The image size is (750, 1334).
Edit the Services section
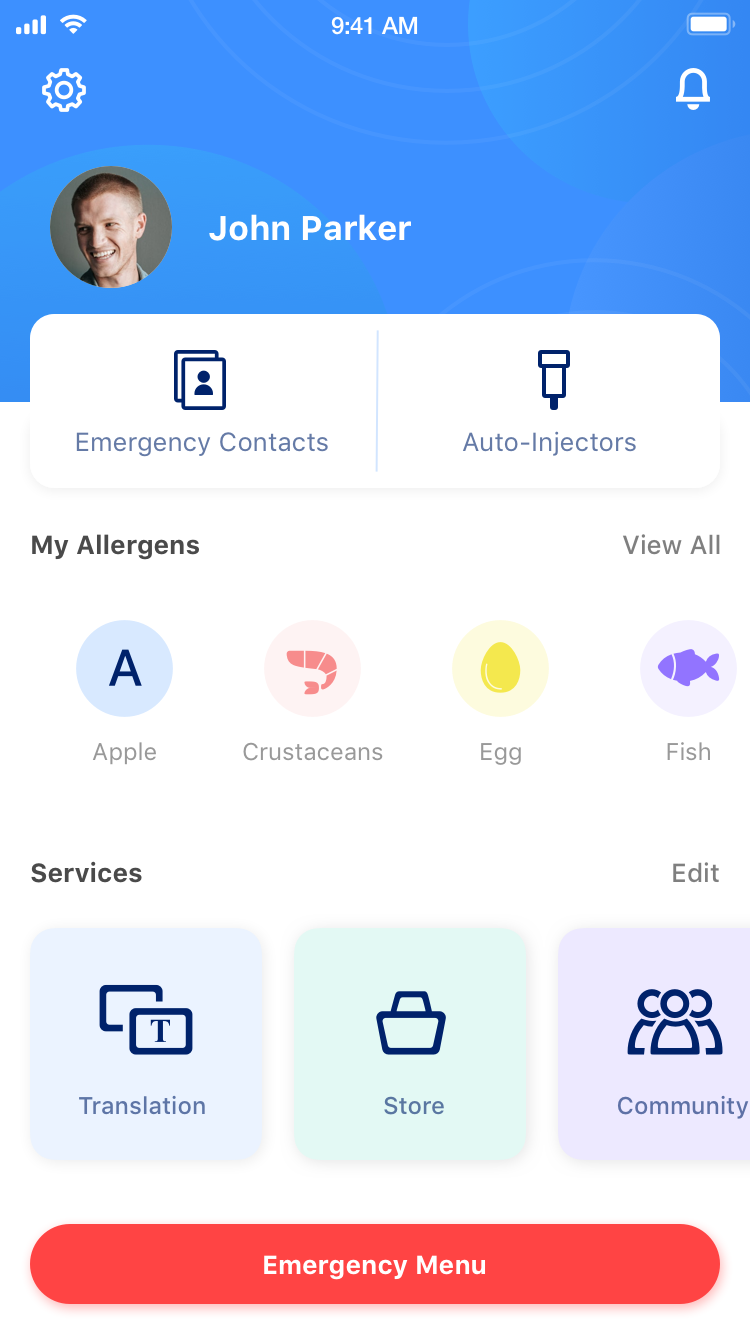[695, 873]
